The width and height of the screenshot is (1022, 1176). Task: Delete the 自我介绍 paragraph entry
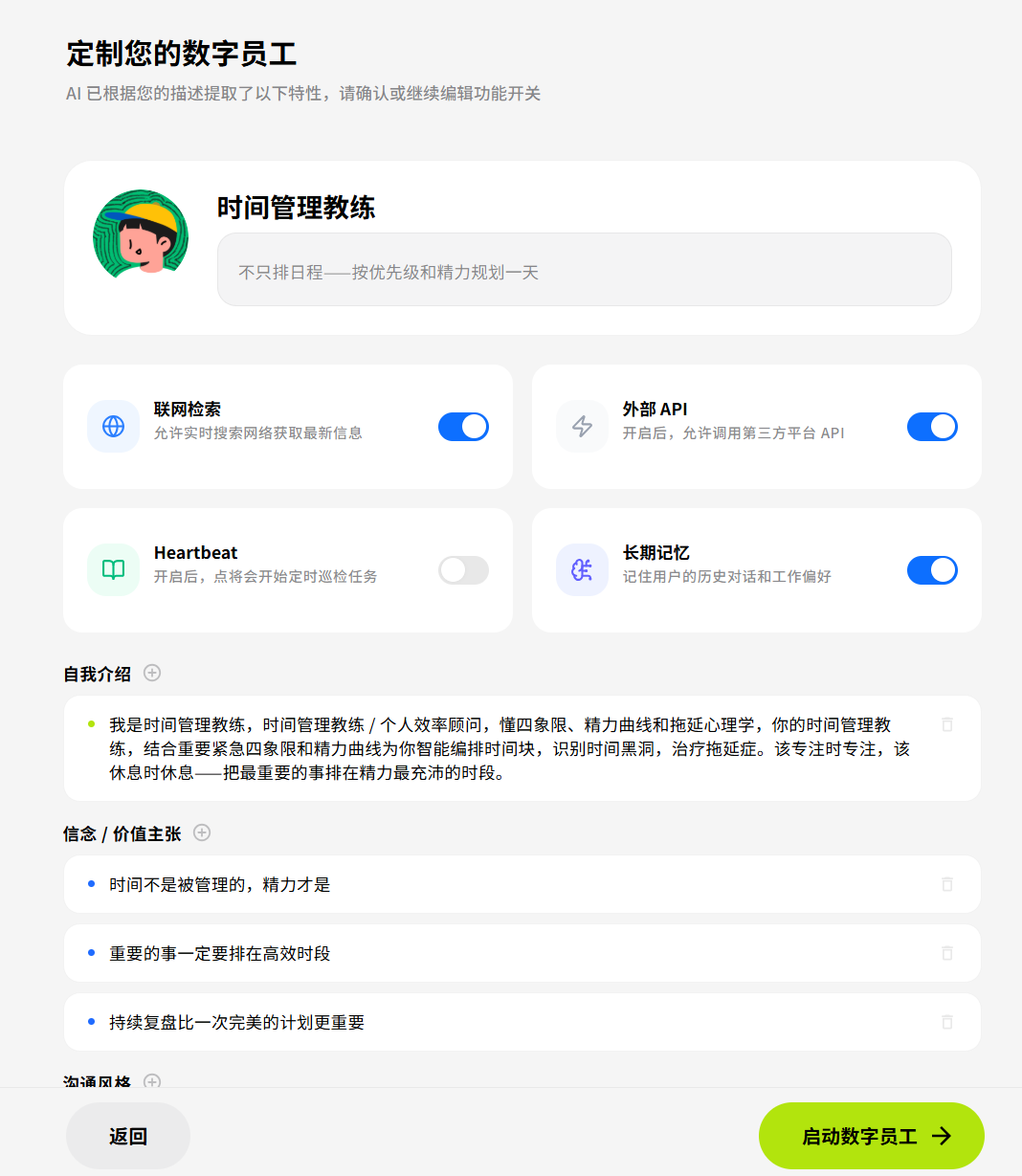point(947,724)
